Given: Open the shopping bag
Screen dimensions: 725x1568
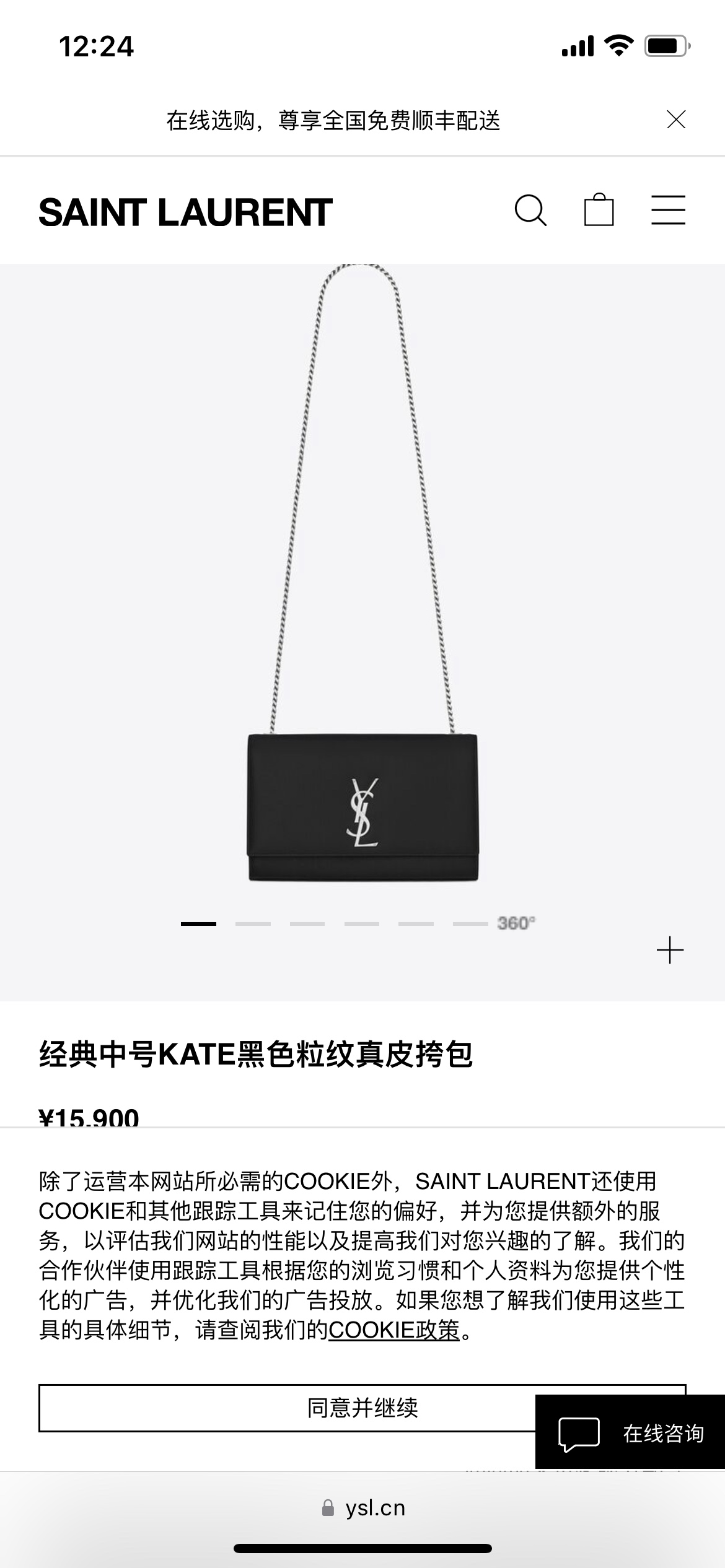Looking at the screenshot, I should pyautogui.click(x=599, y=210).
